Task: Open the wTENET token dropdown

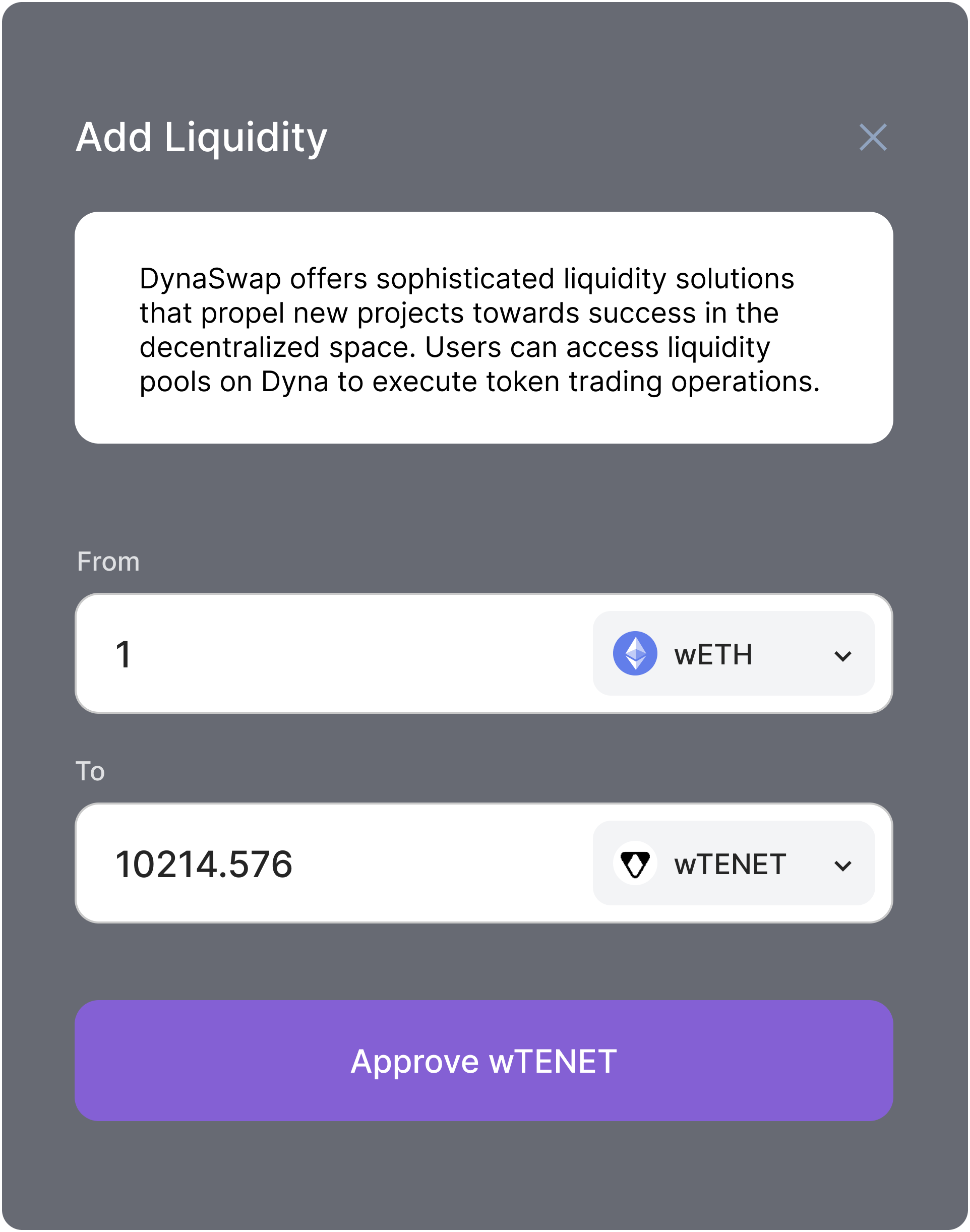Action: pyautogui.click(x=733, y=863)
